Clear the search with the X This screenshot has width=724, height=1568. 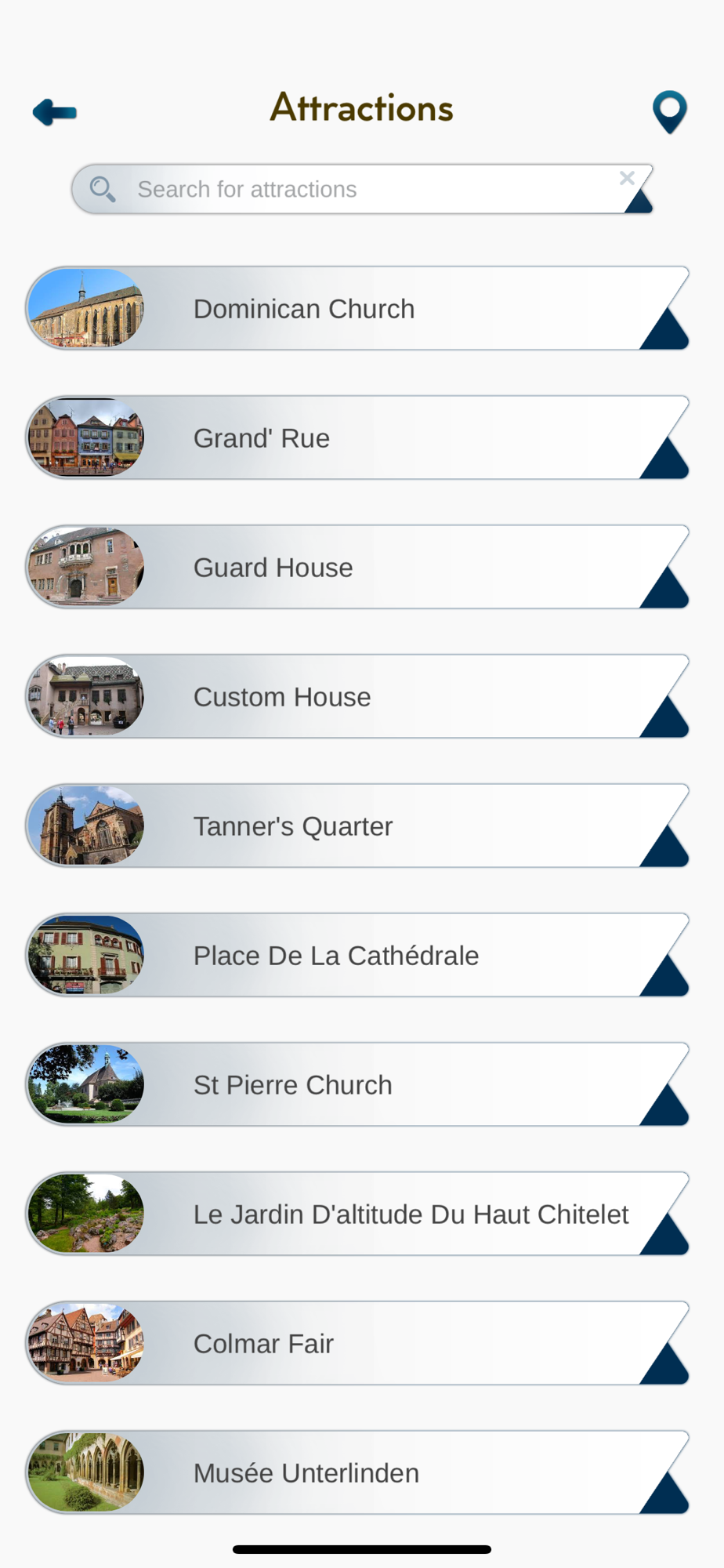627,178
